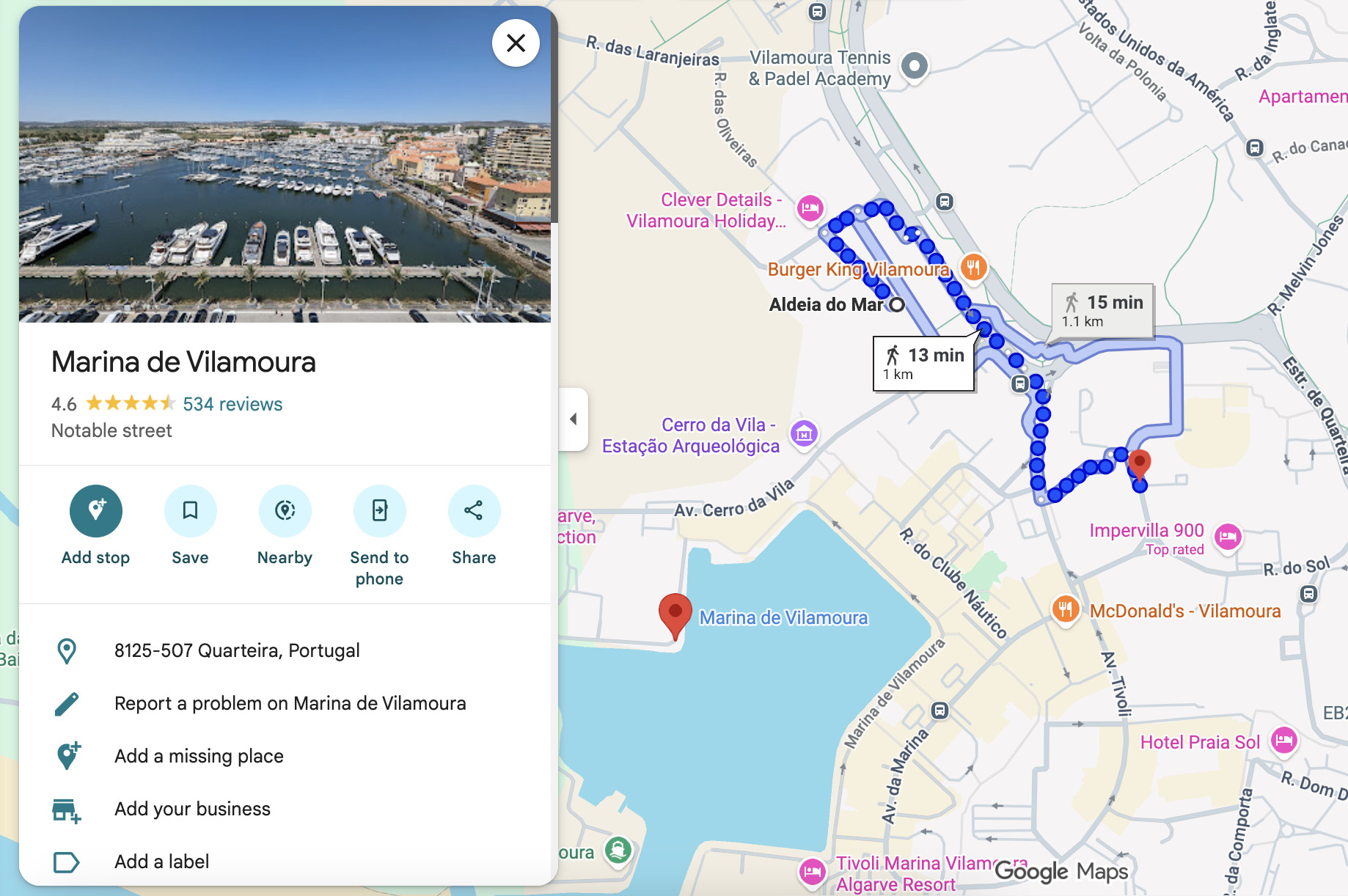
Task: Close the Marina de Vilamoura place card
Action: [x=516, y=43]
